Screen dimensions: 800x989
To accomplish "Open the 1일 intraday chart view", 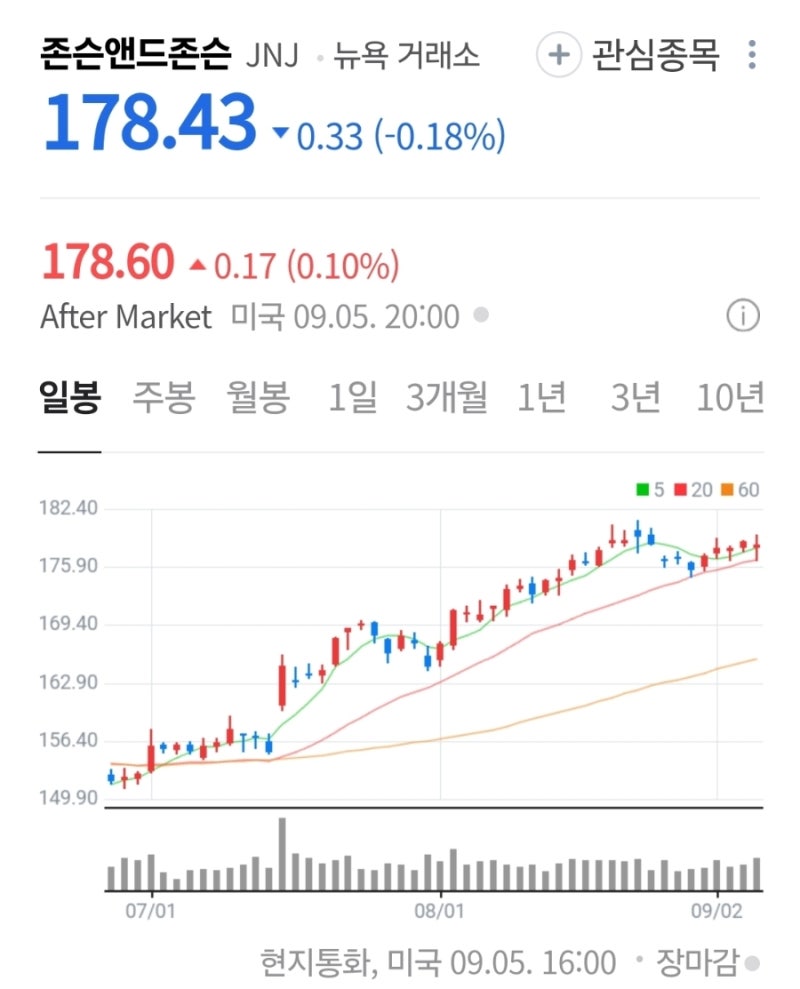I will point(352,396).
